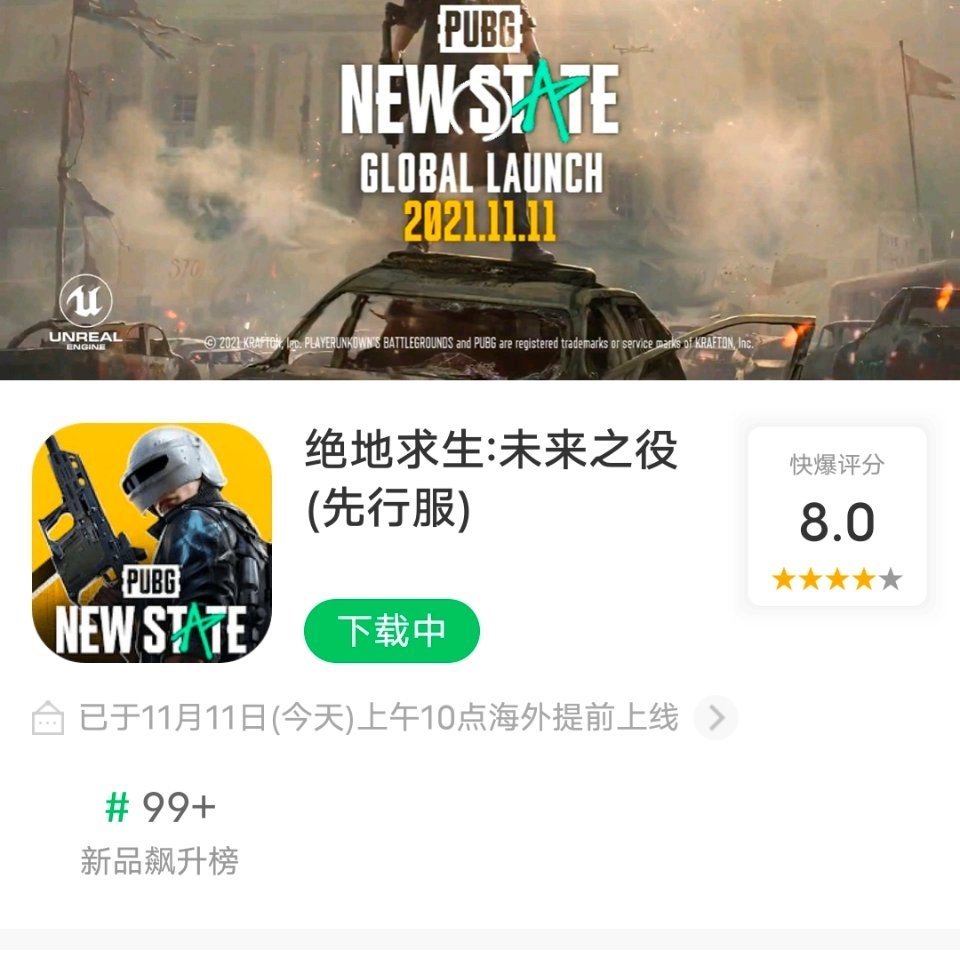Open the 海外提前上线 launch notice chevron
960x960 pixels.
click(x=715, y=717)
